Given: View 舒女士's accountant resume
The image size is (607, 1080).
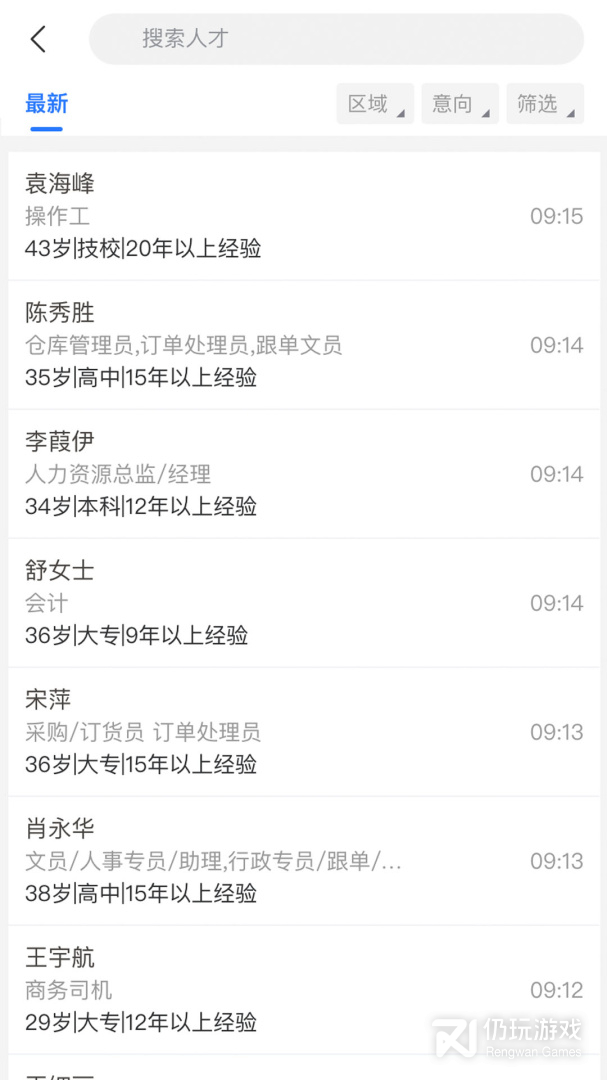Looking at the screenshot, I should [303, 603].
